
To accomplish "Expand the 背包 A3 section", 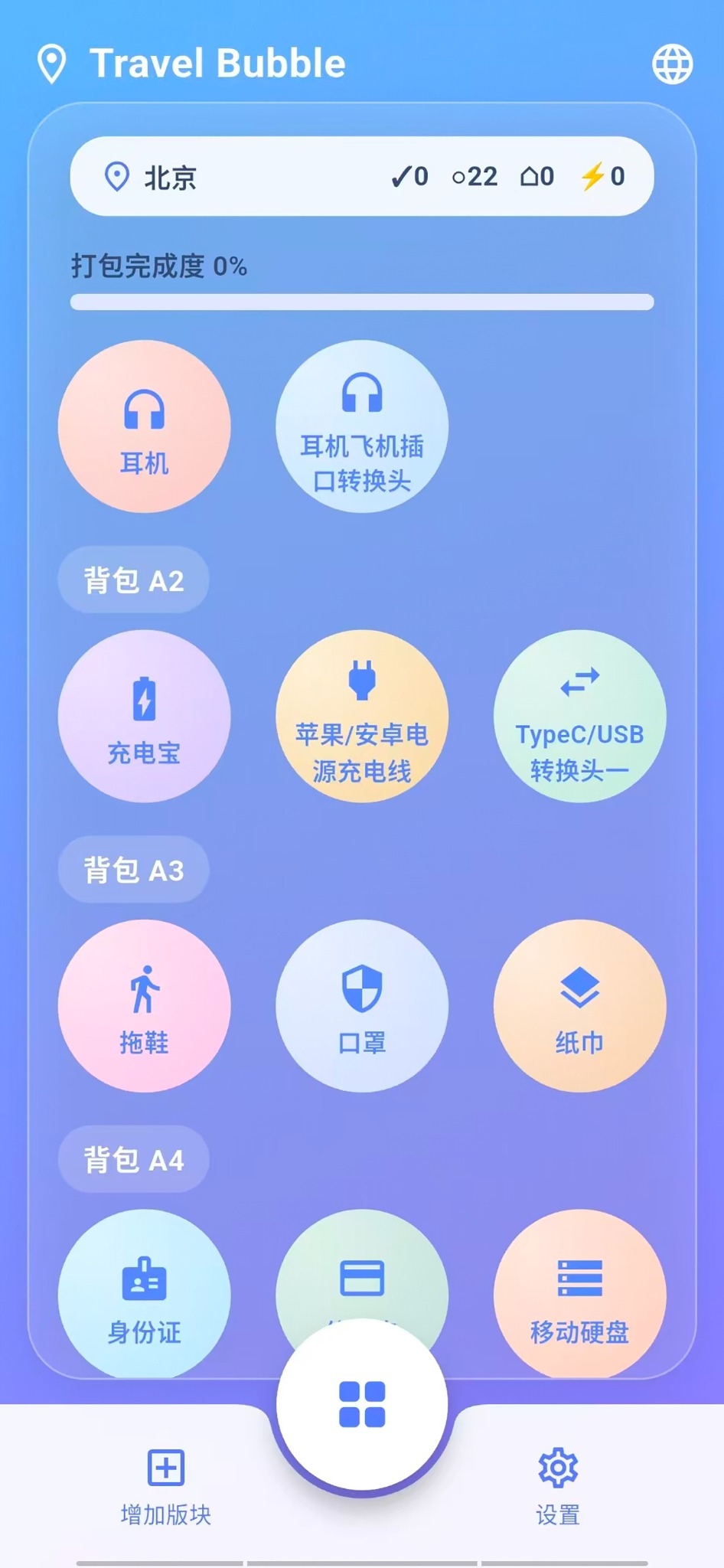I will point(132,869).
